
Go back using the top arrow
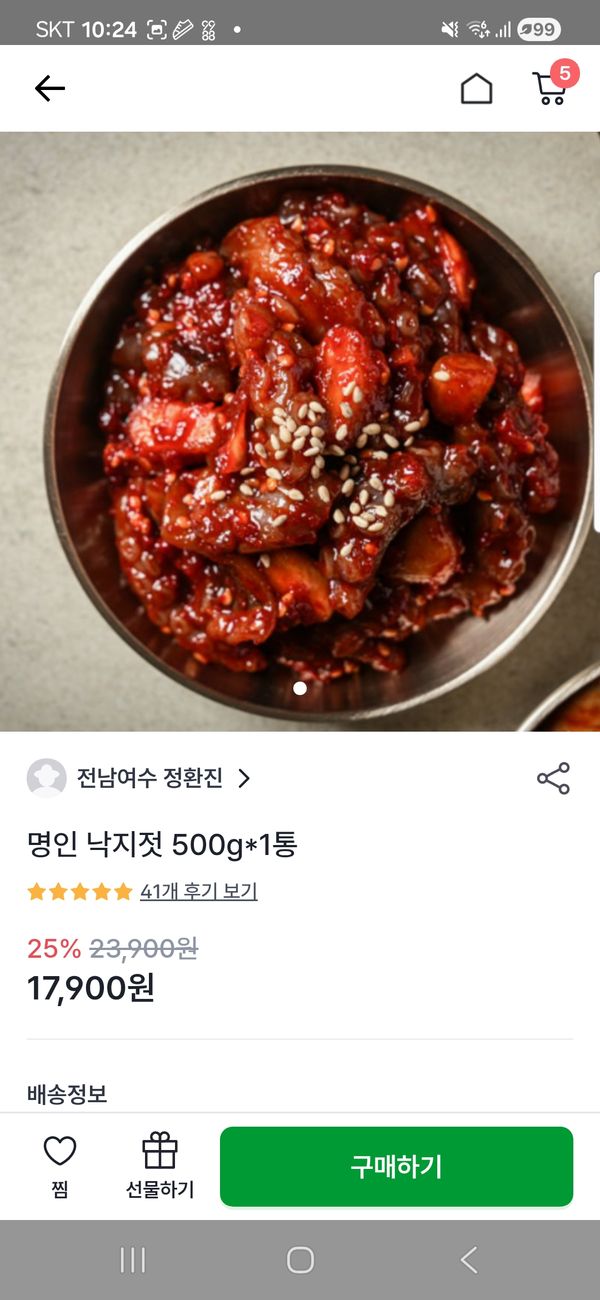click(49, 89)
